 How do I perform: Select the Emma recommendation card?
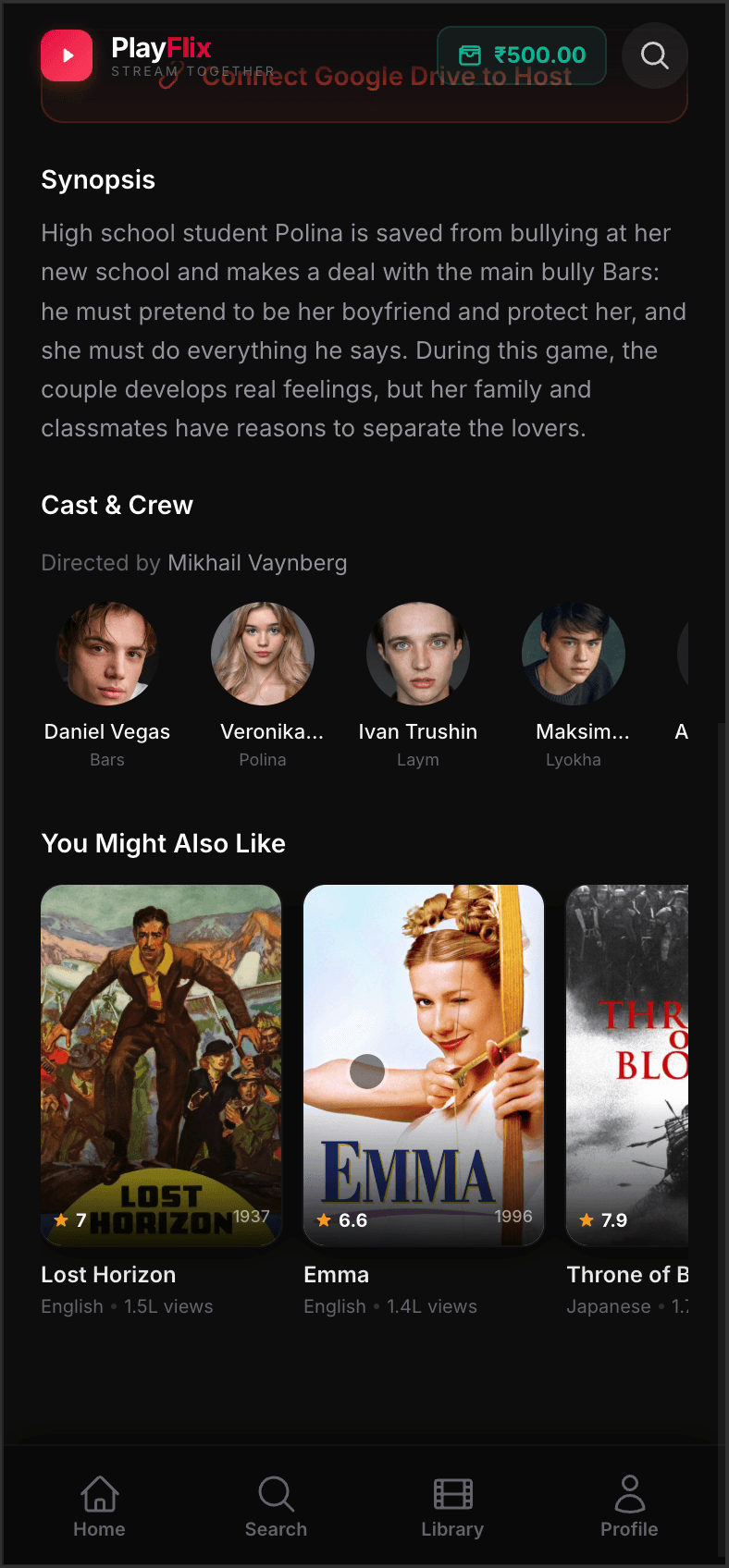424,1064
